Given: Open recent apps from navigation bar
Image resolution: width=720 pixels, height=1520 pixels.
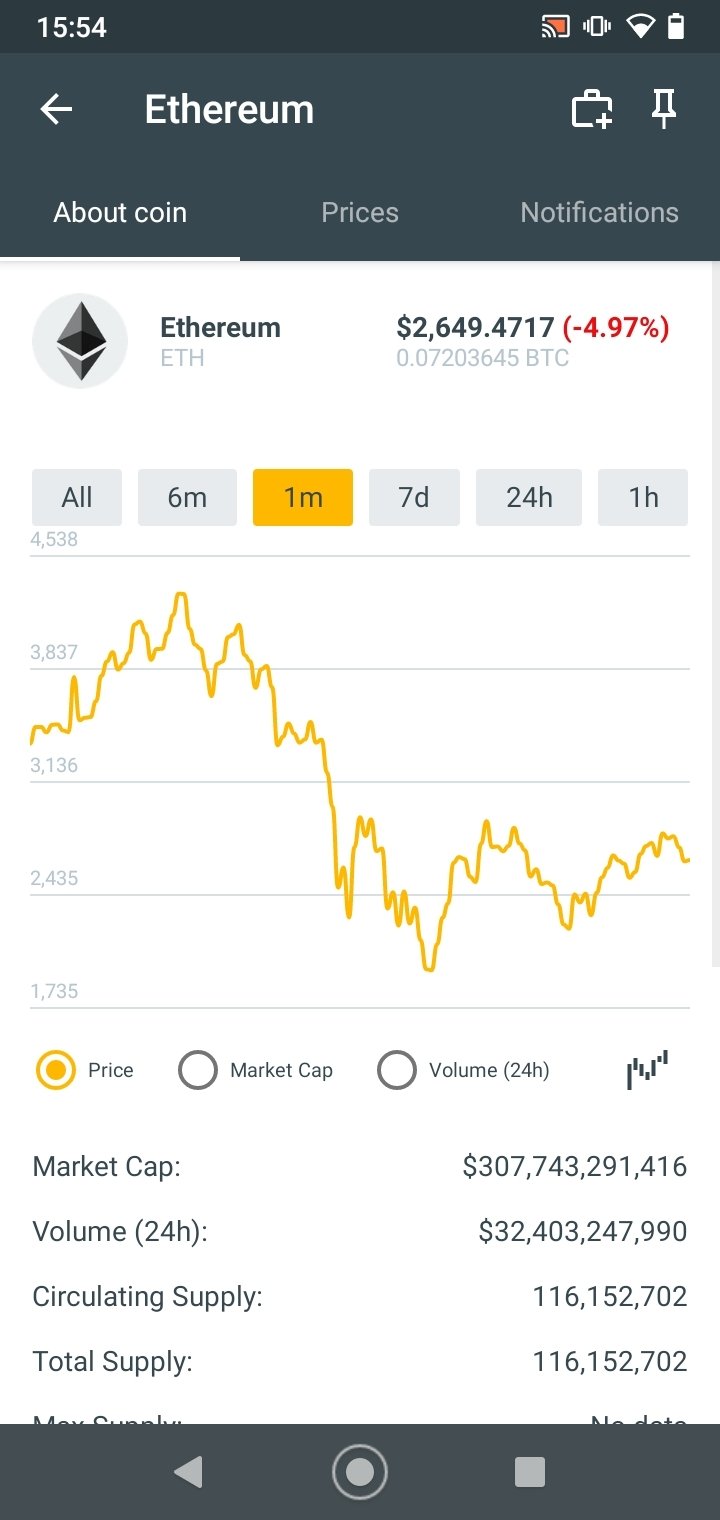Looking at the screenshot, I should [529, 1472].
